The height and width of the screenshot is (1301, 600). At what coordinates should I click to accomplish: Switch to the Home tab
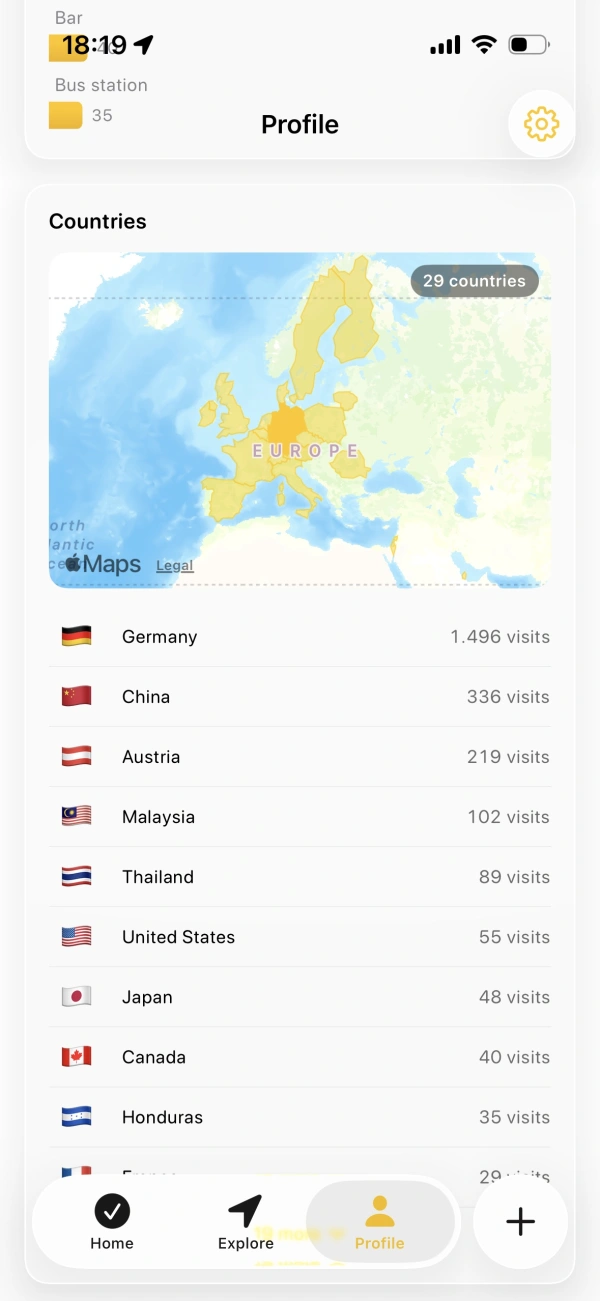pos(112,1221)
